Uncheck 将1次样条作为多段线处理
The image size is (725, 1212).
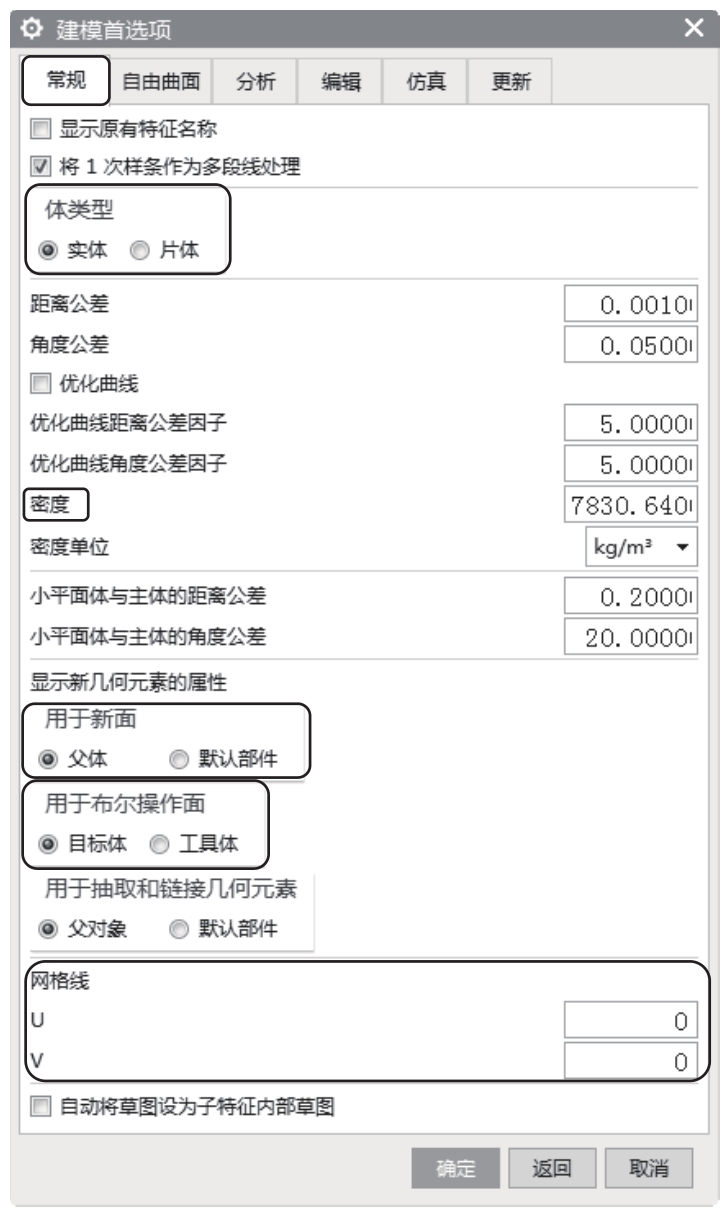coord(41,167)
